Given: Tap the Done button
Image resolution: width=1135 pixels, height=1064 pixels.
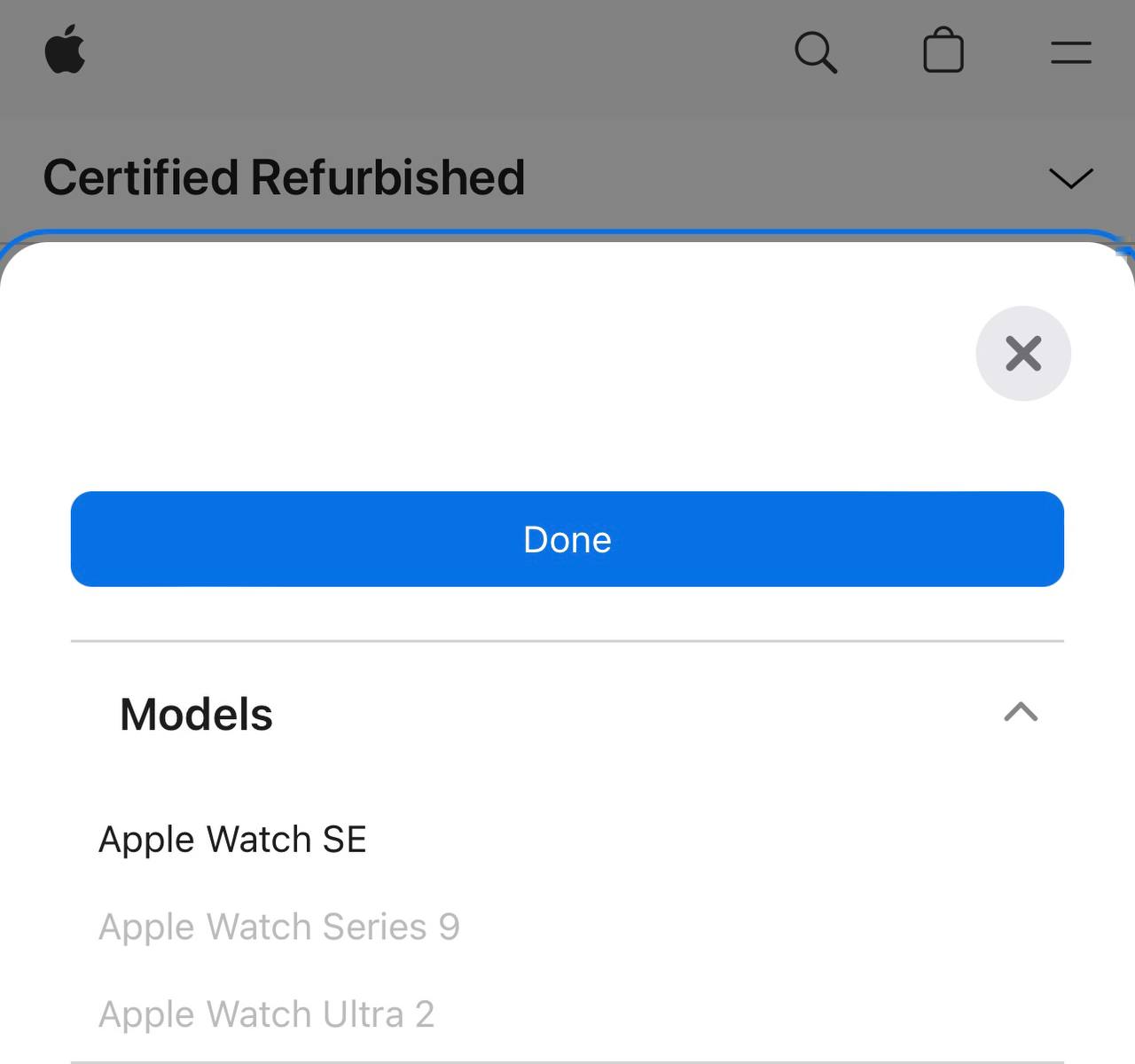Looking at the screenshot, I should [x=567, y=539].
